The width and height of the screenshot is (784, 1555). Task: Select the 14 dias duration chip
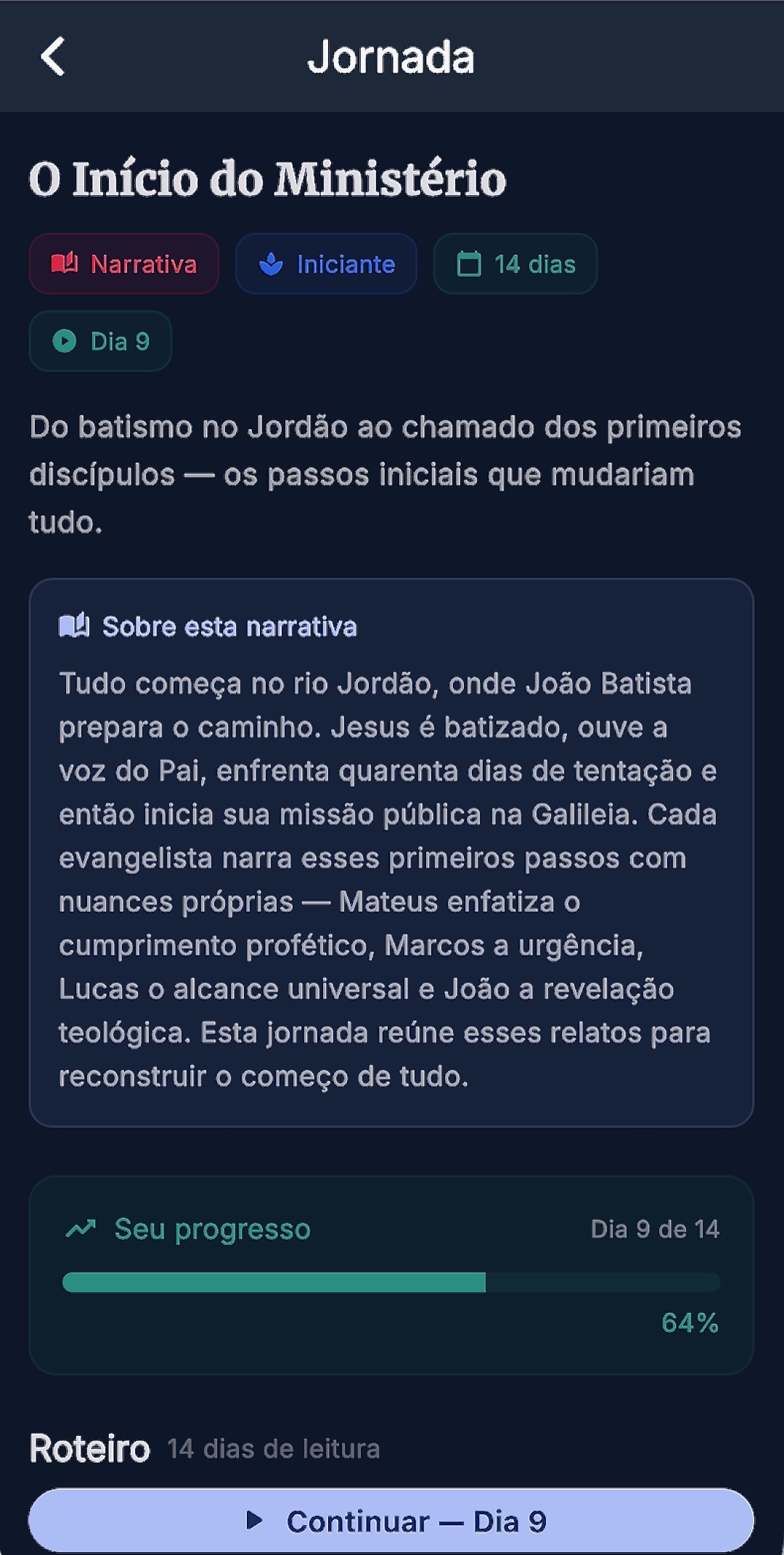coord(515,264)
